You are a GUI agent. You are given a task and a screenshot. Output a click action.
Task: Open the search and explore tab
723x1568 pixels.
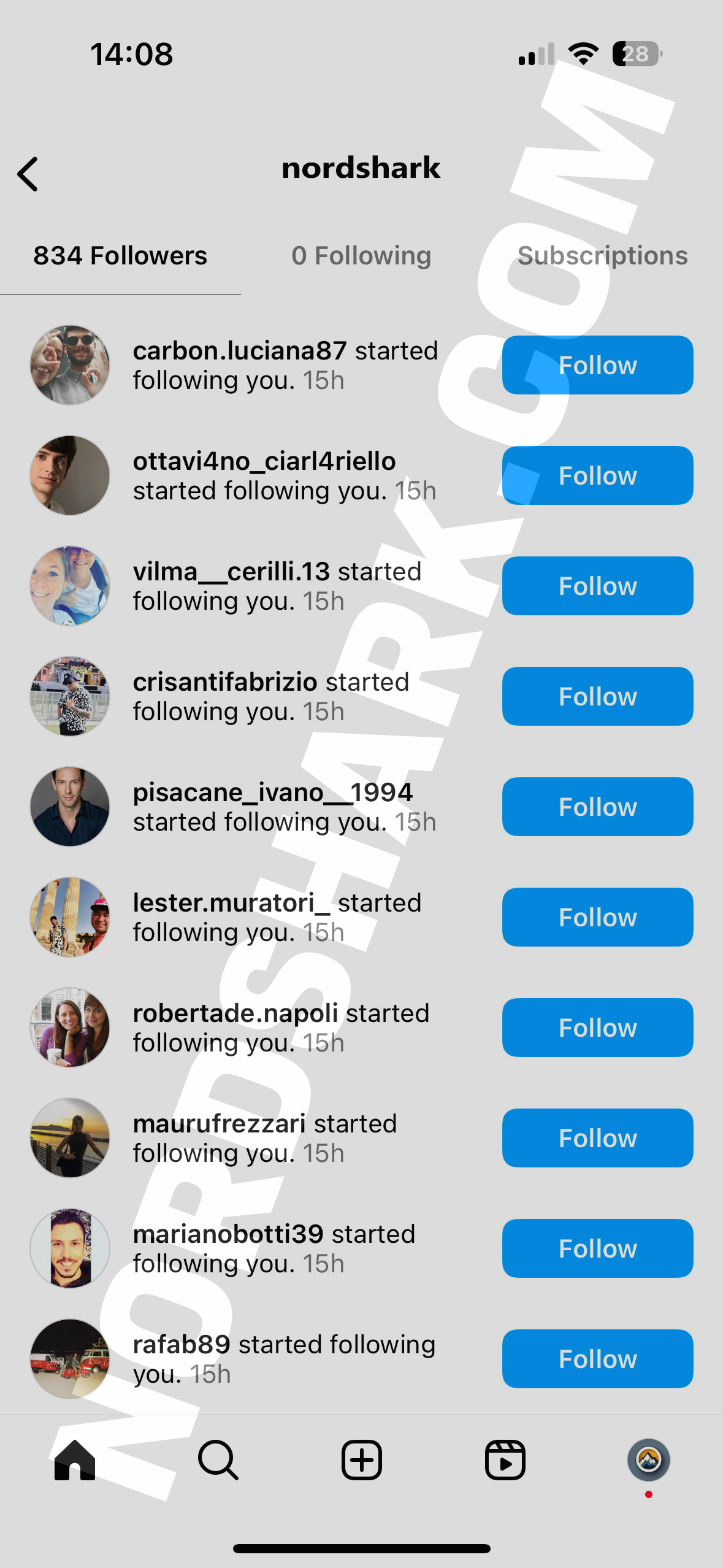pyautogui.click(x=218, y=1460)
